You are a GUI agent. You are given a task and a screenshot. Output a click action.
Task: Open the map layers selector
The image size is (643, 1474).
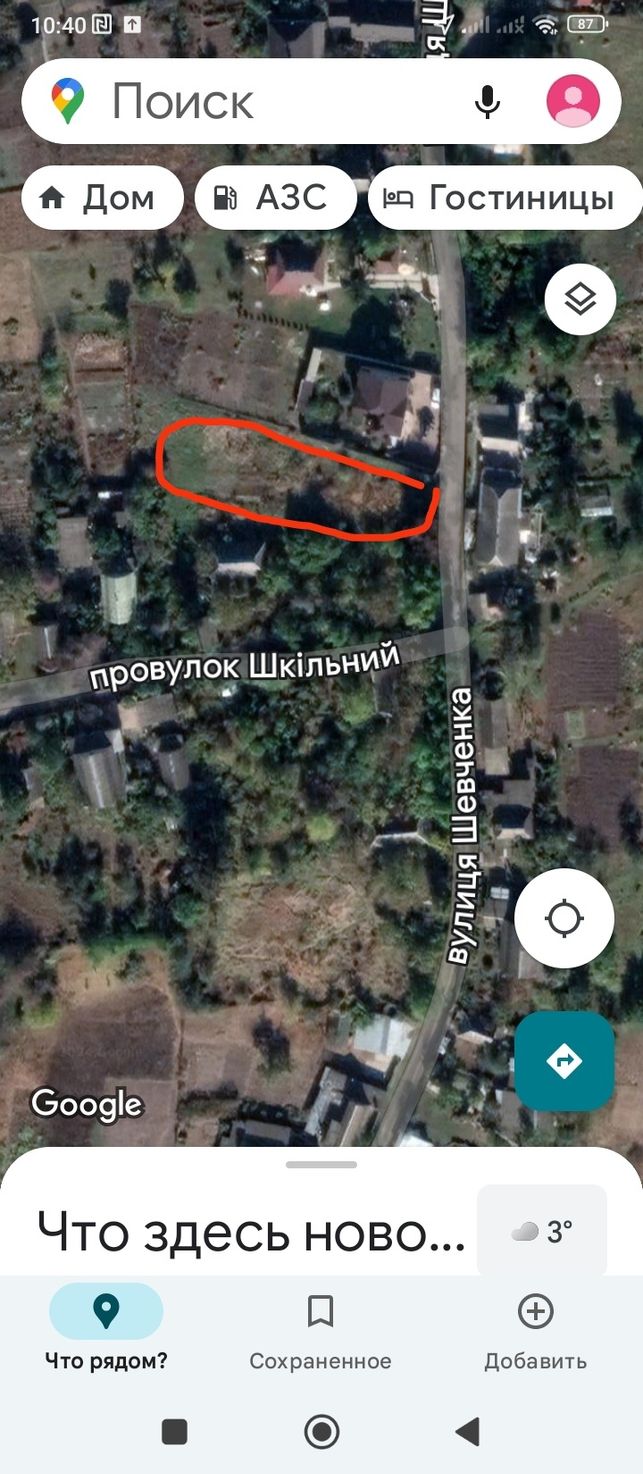pyautogui.click(x=580, y=299)
